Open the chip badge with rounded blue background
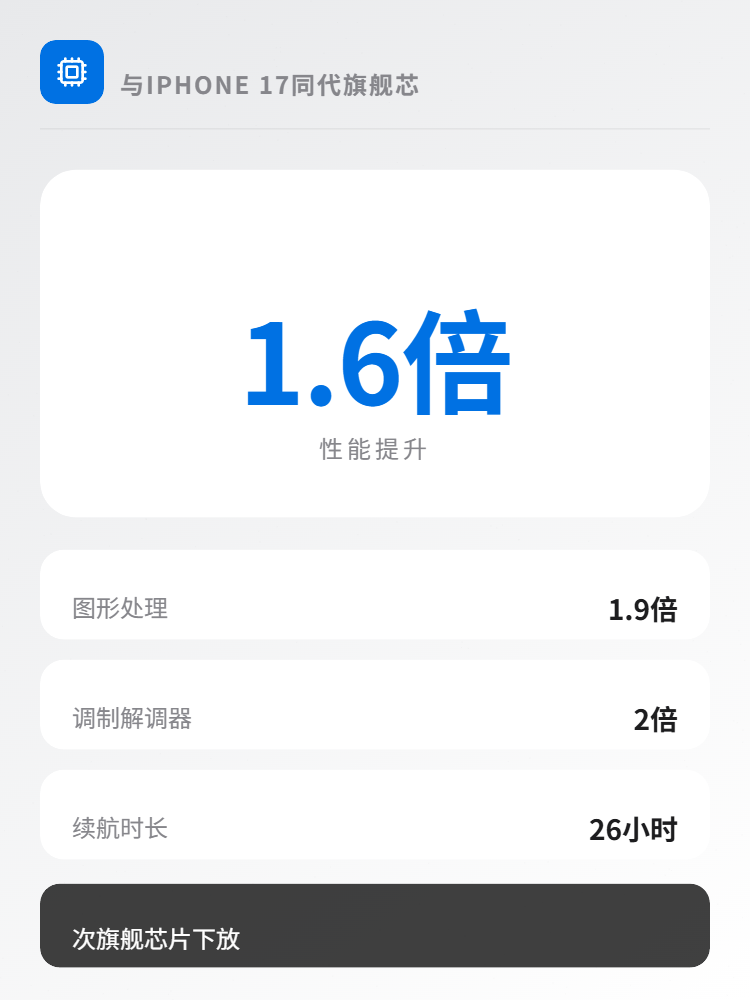Screen dimensions: 750x1000 71,72
